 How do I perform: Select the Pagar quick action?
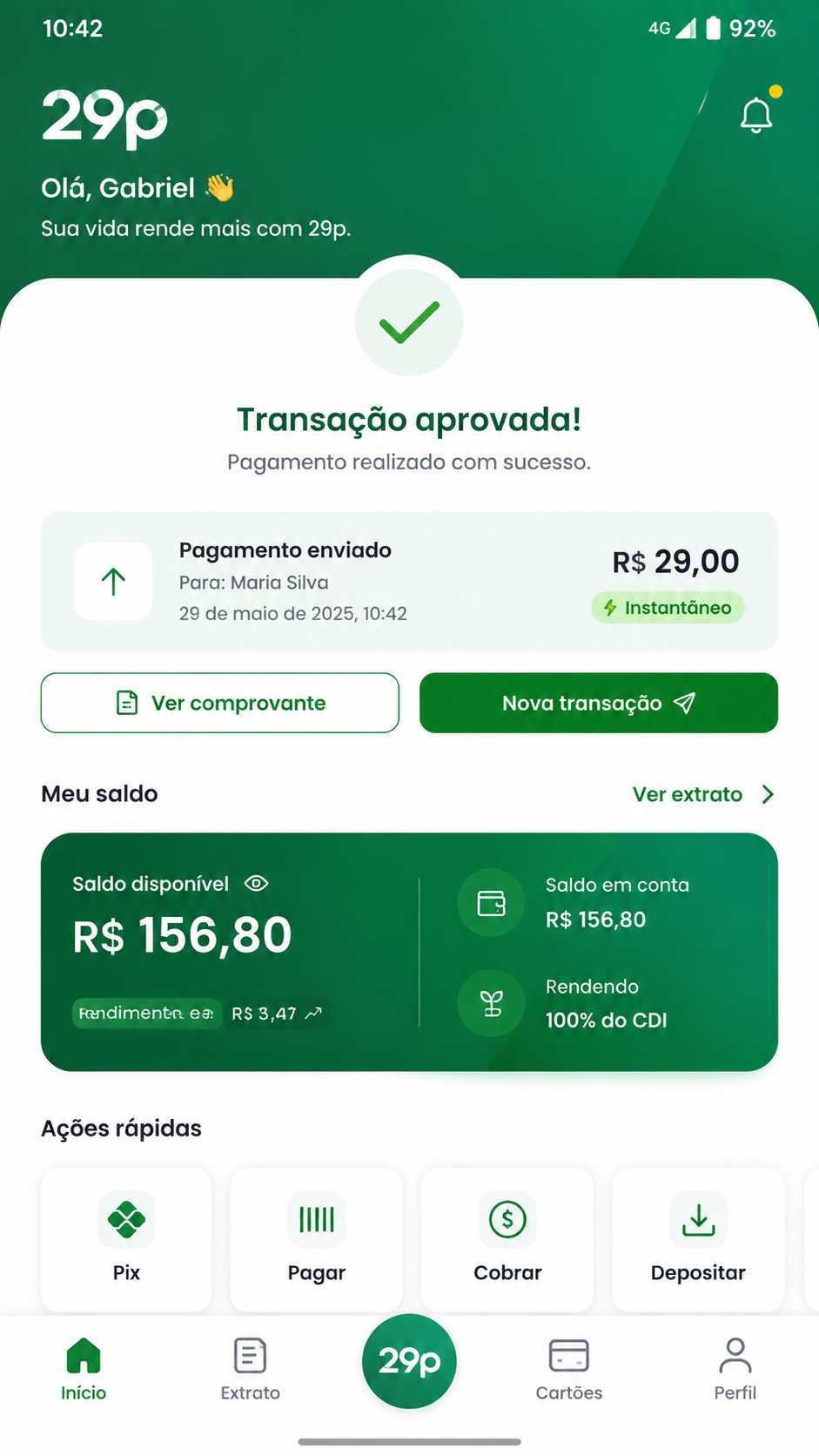[x=317, y=1239]
